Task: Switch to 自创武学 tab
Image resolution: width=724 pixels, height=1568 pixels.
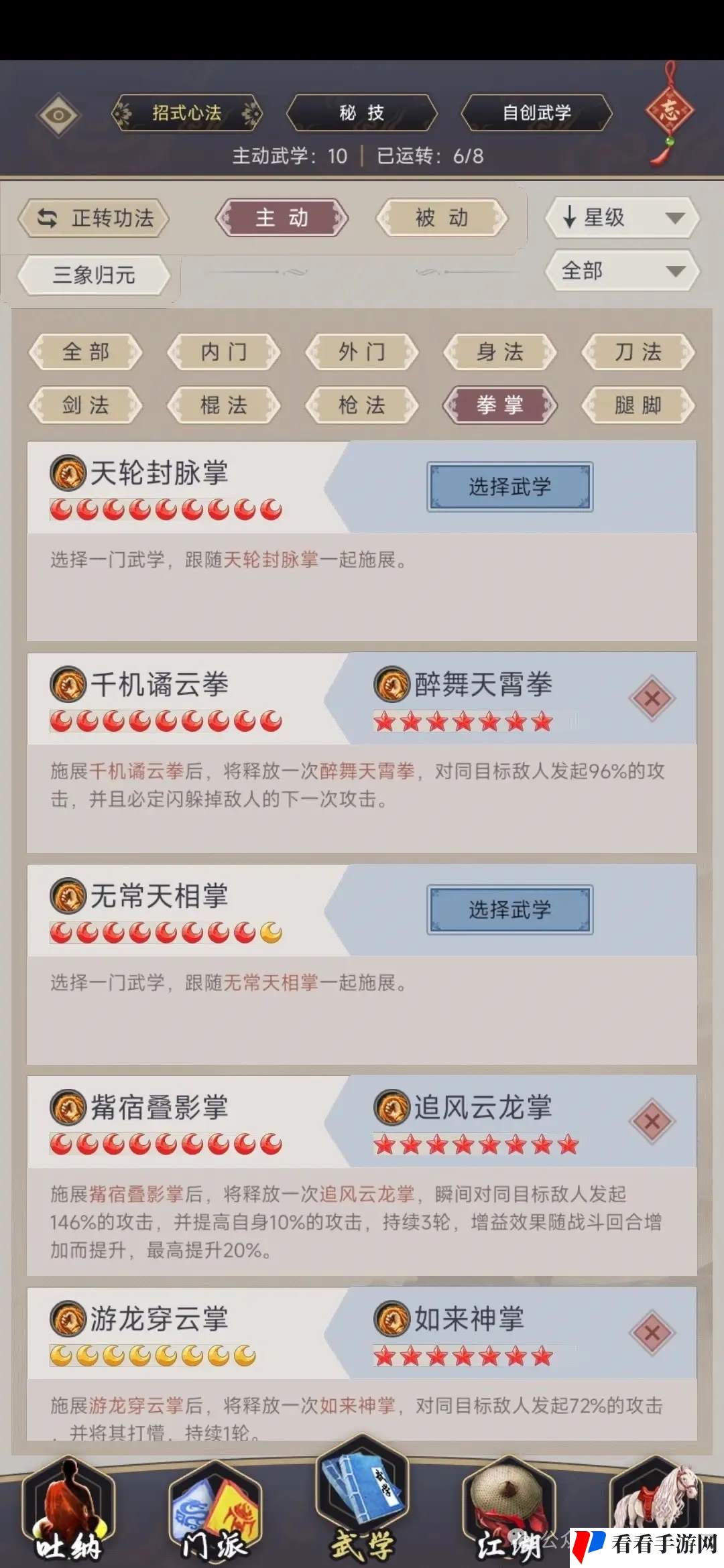Action: (536, 113)
